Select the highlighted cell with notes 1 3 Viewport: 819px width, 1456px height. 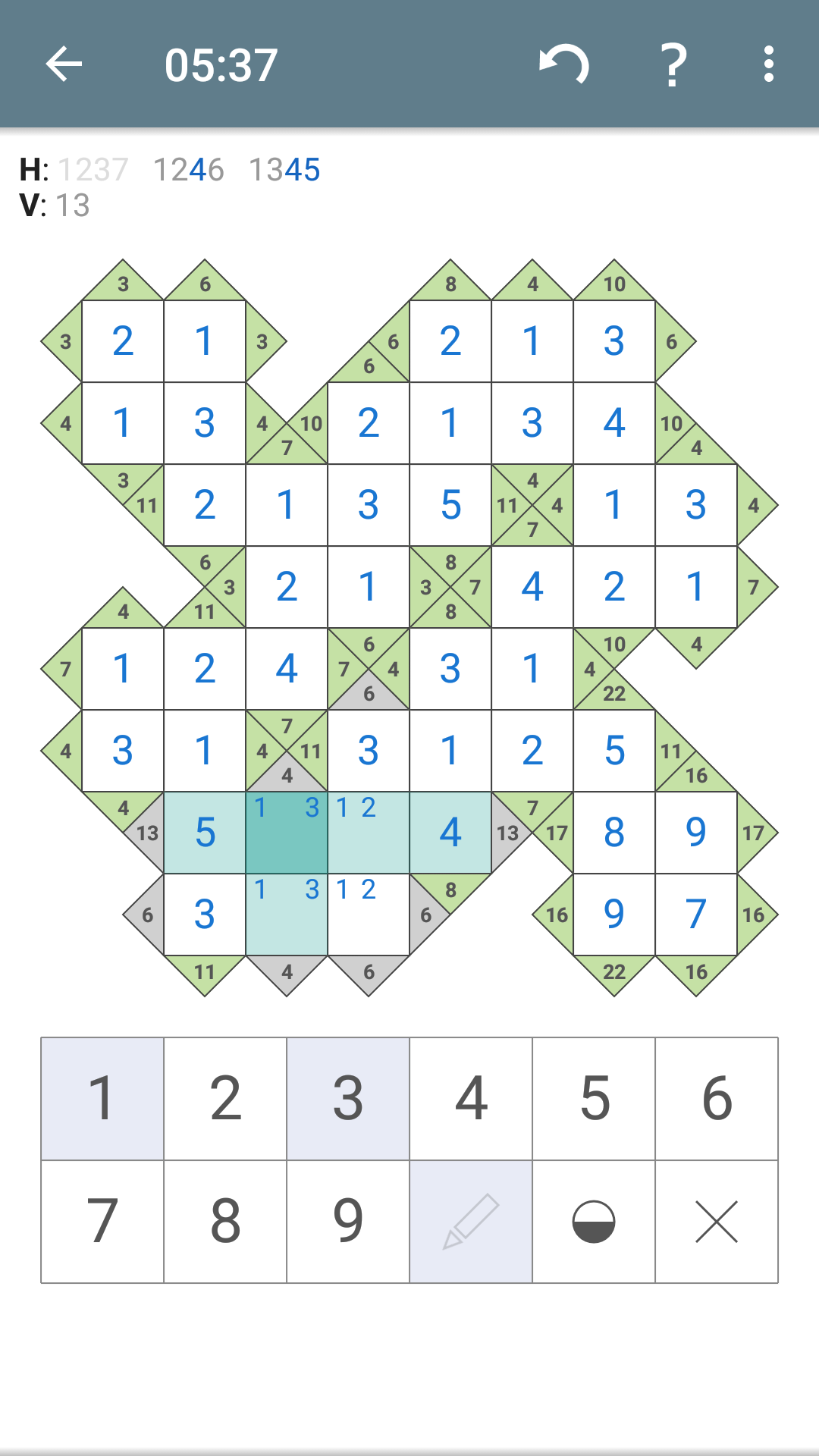[287, 833]
